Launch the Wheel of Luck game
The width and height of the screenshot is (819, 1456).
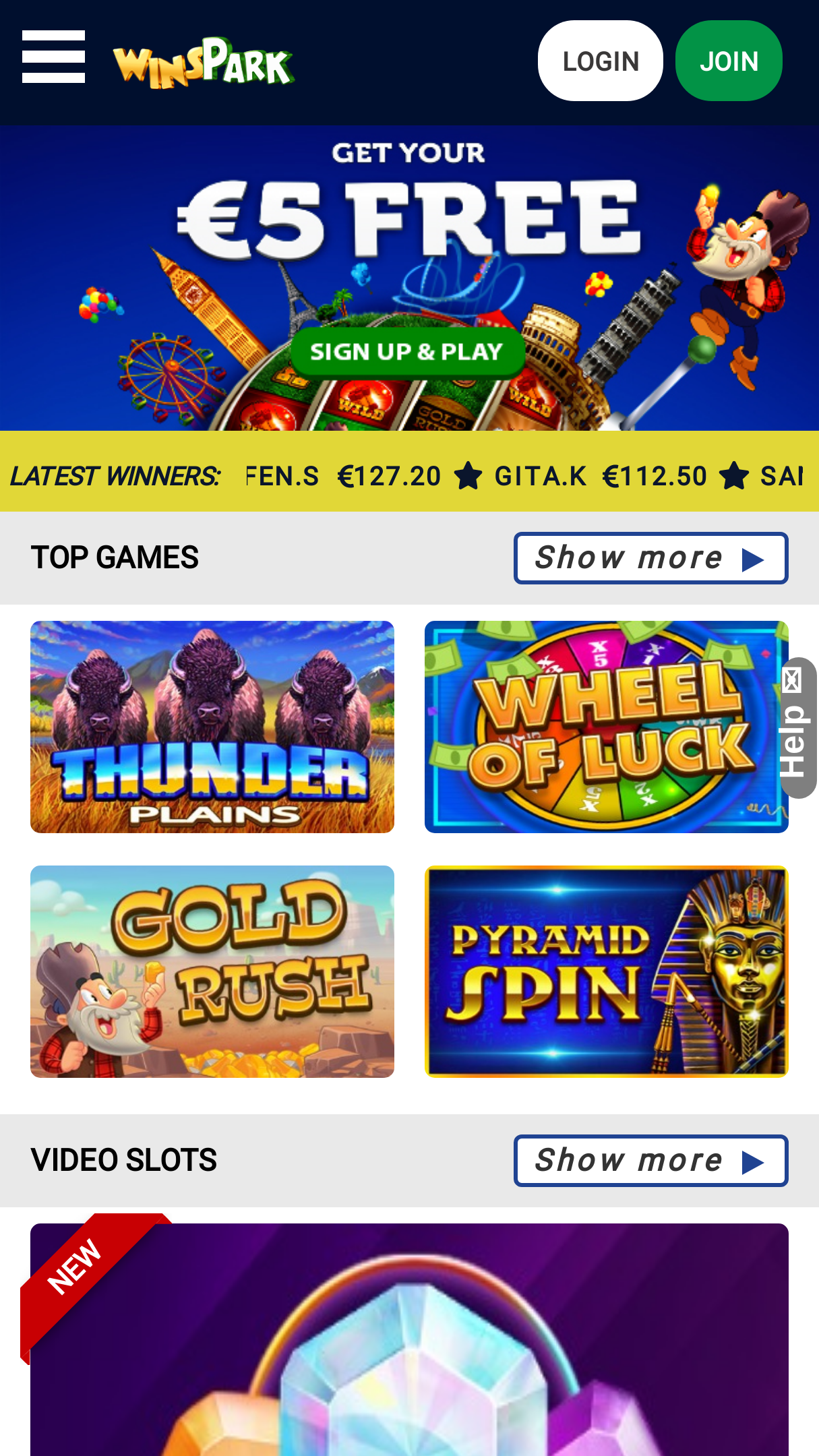[606, 727]
